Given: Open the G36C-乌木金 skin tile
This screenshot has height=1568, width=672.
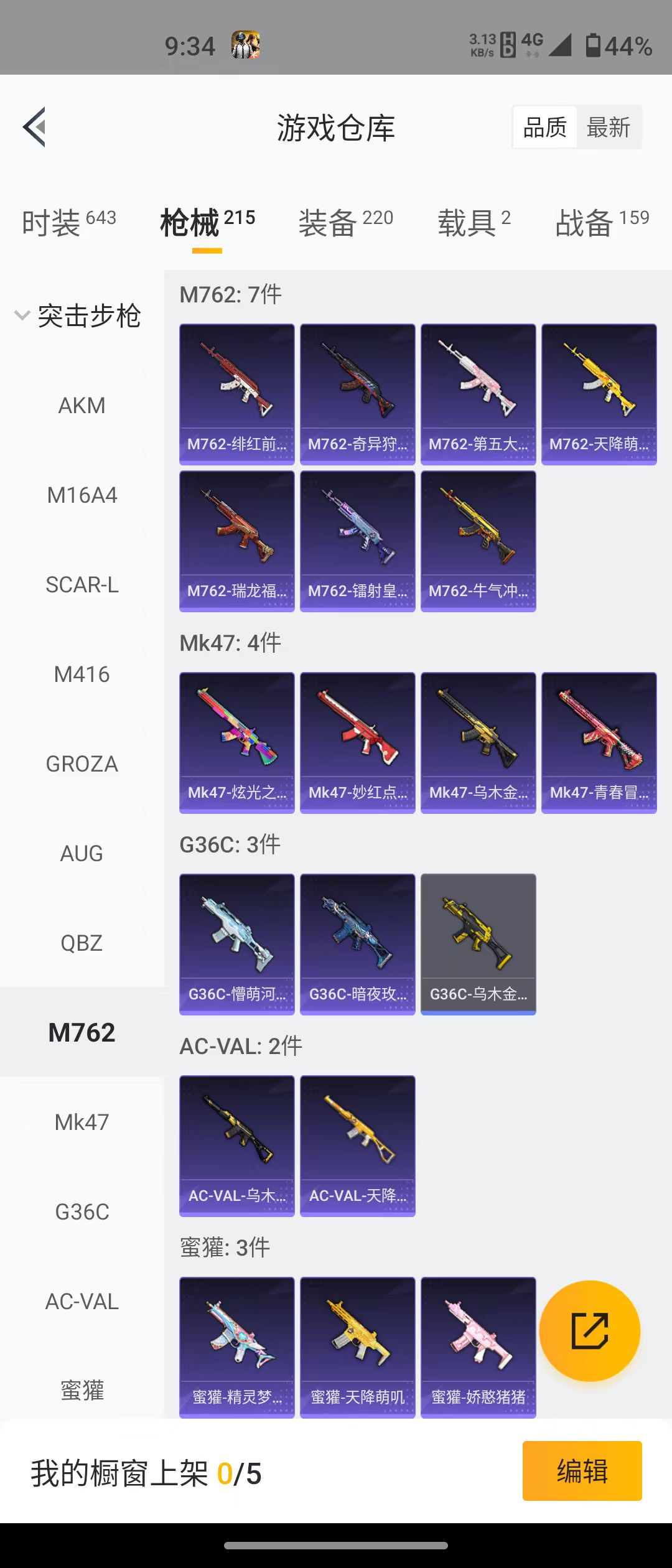Looking at the screenshot, I should 478,944.
